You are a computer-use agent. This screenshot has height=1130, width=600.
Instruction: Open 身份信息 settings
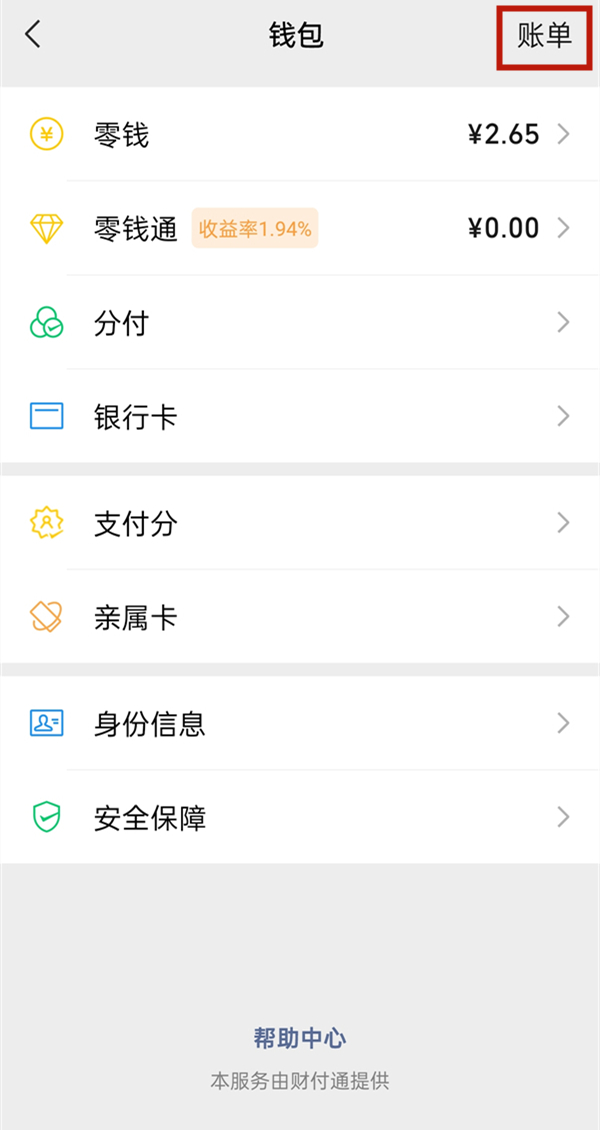coord(300,723)
